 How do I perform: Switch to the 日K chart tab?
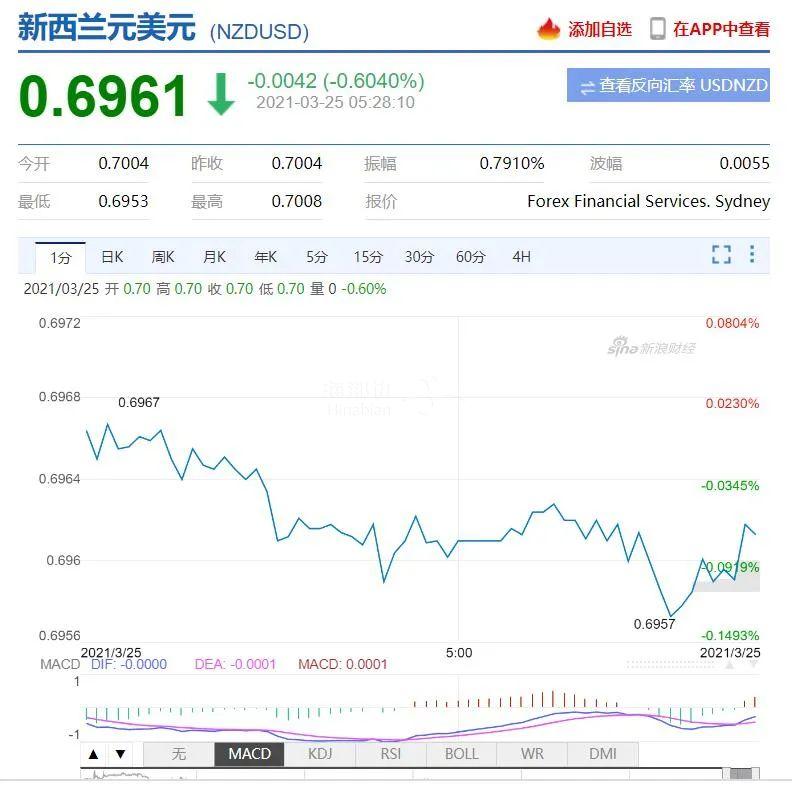click(x=112, y=257)
